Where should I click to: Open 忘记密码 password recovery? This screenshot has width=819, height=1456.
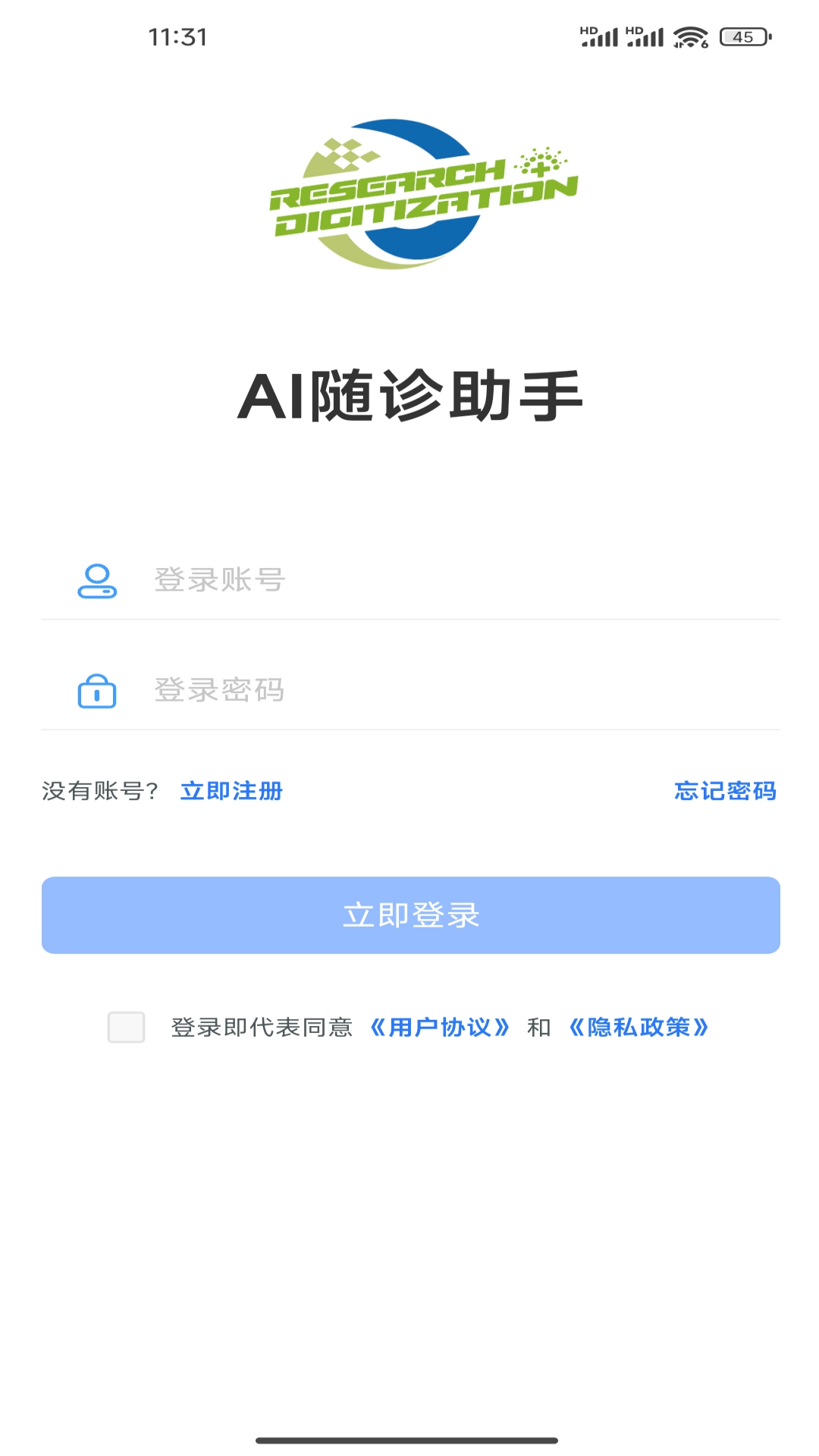725,790
